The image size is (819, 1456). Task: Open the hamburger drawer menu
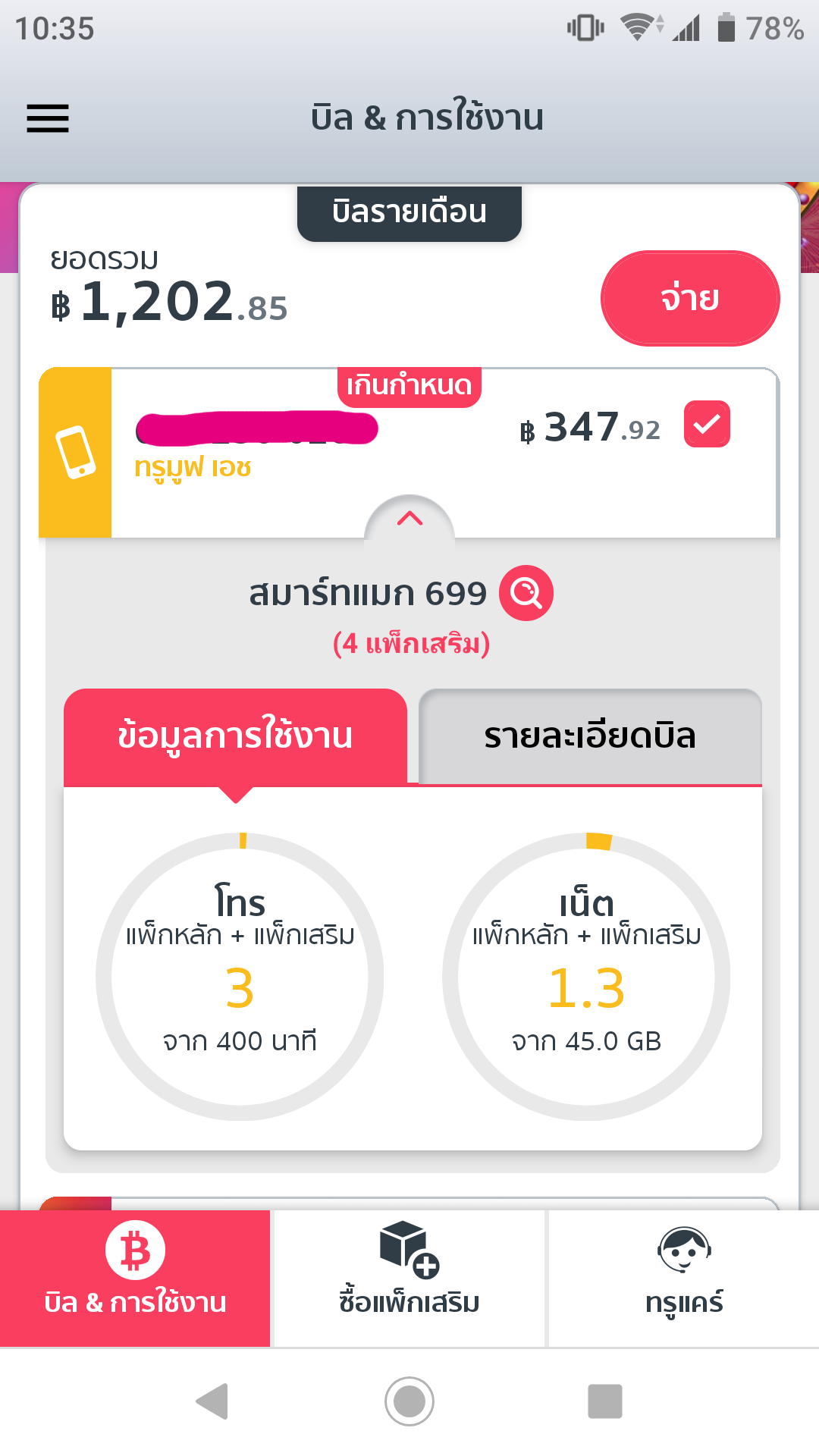pos(48,118)
